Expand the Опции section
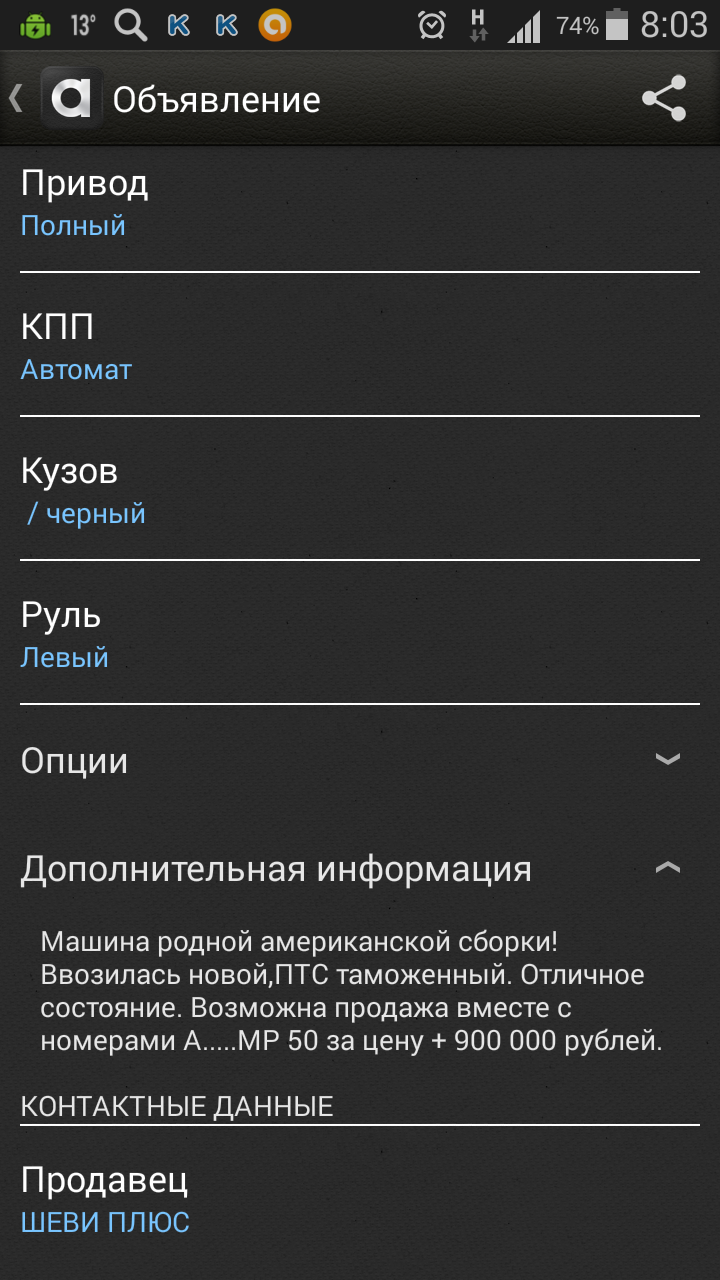Viewport: 720px width, 1280px height. (360, 761)
